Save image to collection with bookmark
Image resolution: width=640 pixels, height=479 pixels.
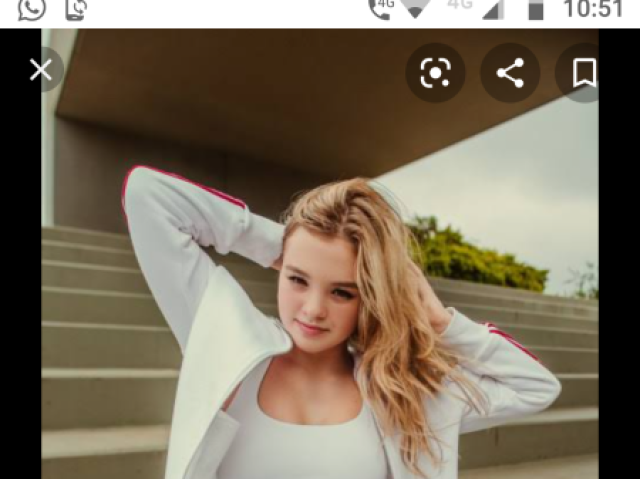pos(584,72)
